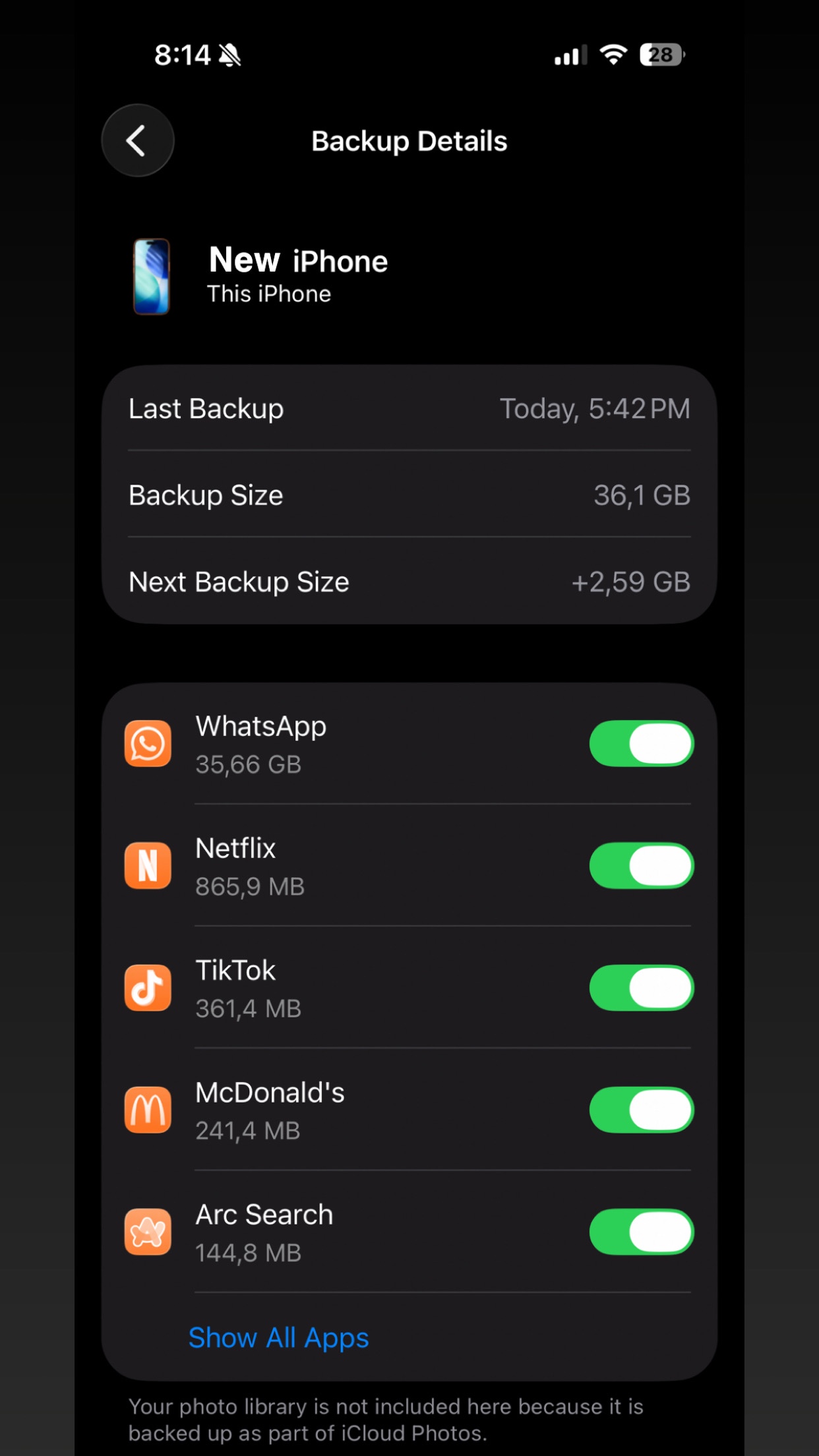The image size is (819, 1456).
Task: Disable Netflix backup switch
Action: coord(642,866)
